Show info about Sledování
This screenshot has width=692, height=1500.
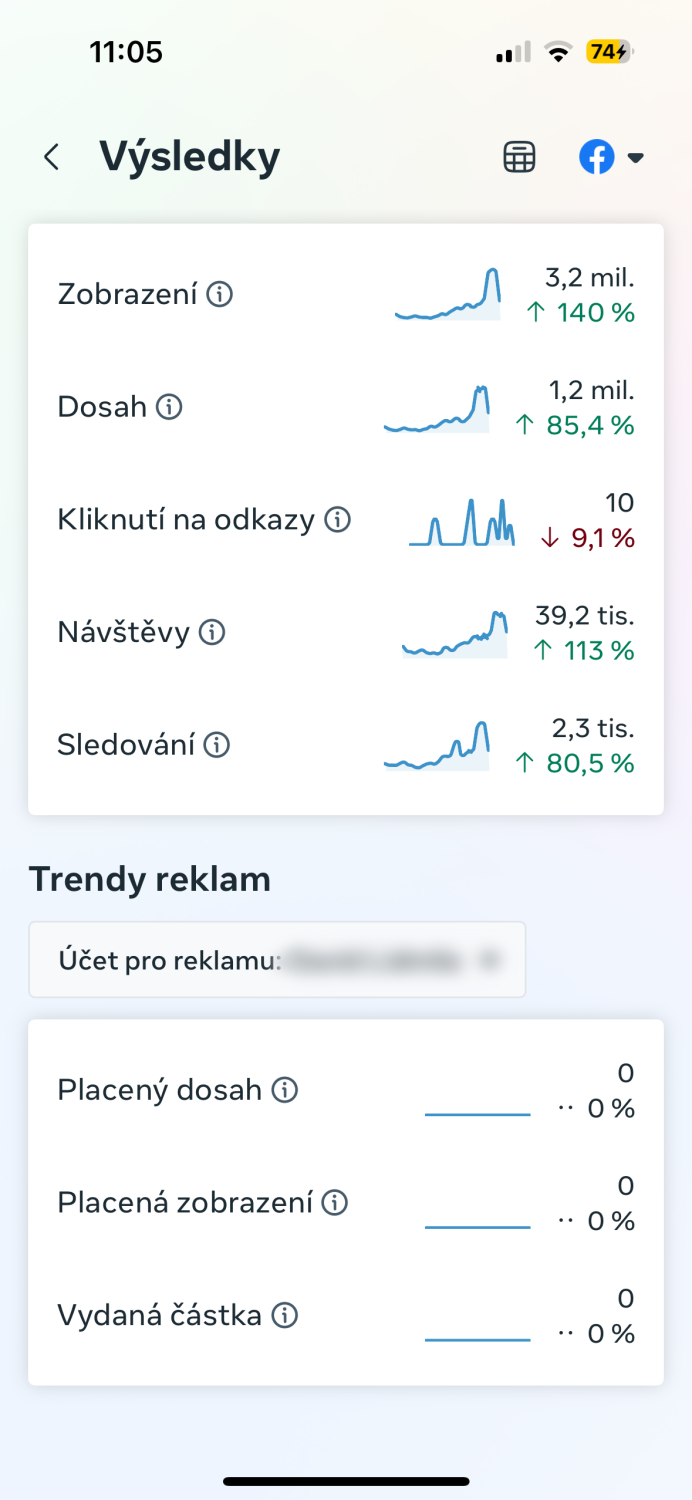[217, 745]
